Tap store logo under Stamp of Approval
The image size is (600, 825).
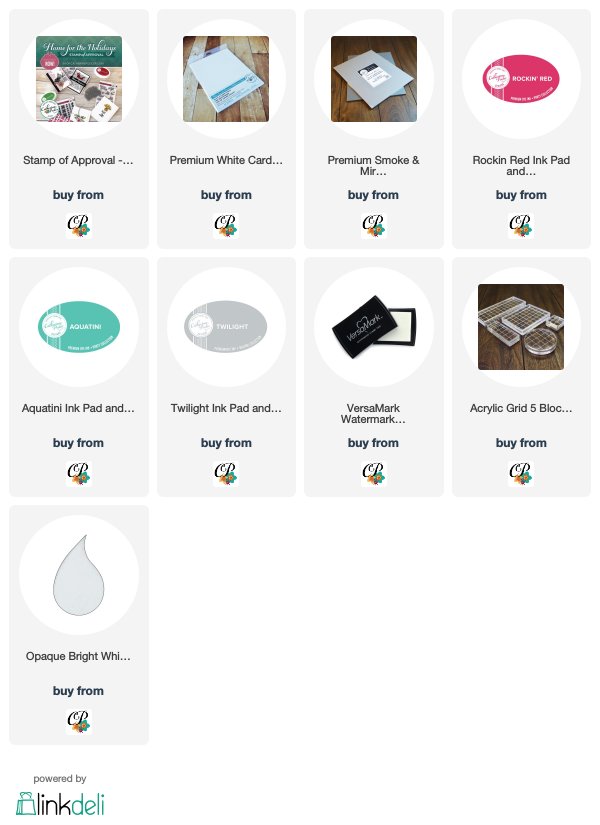coord(78,224)
